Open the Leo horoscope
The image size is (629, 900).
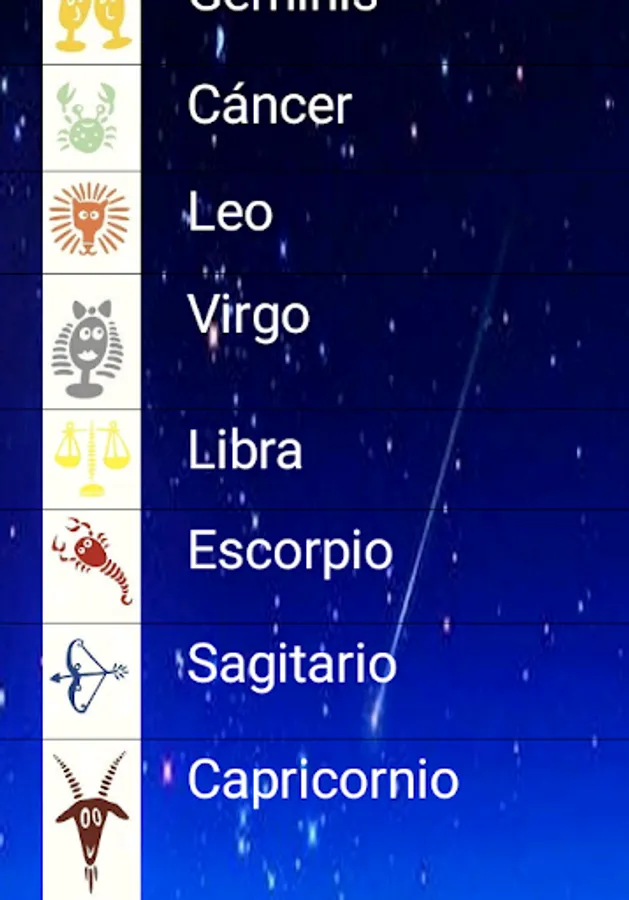pos(314,223)
